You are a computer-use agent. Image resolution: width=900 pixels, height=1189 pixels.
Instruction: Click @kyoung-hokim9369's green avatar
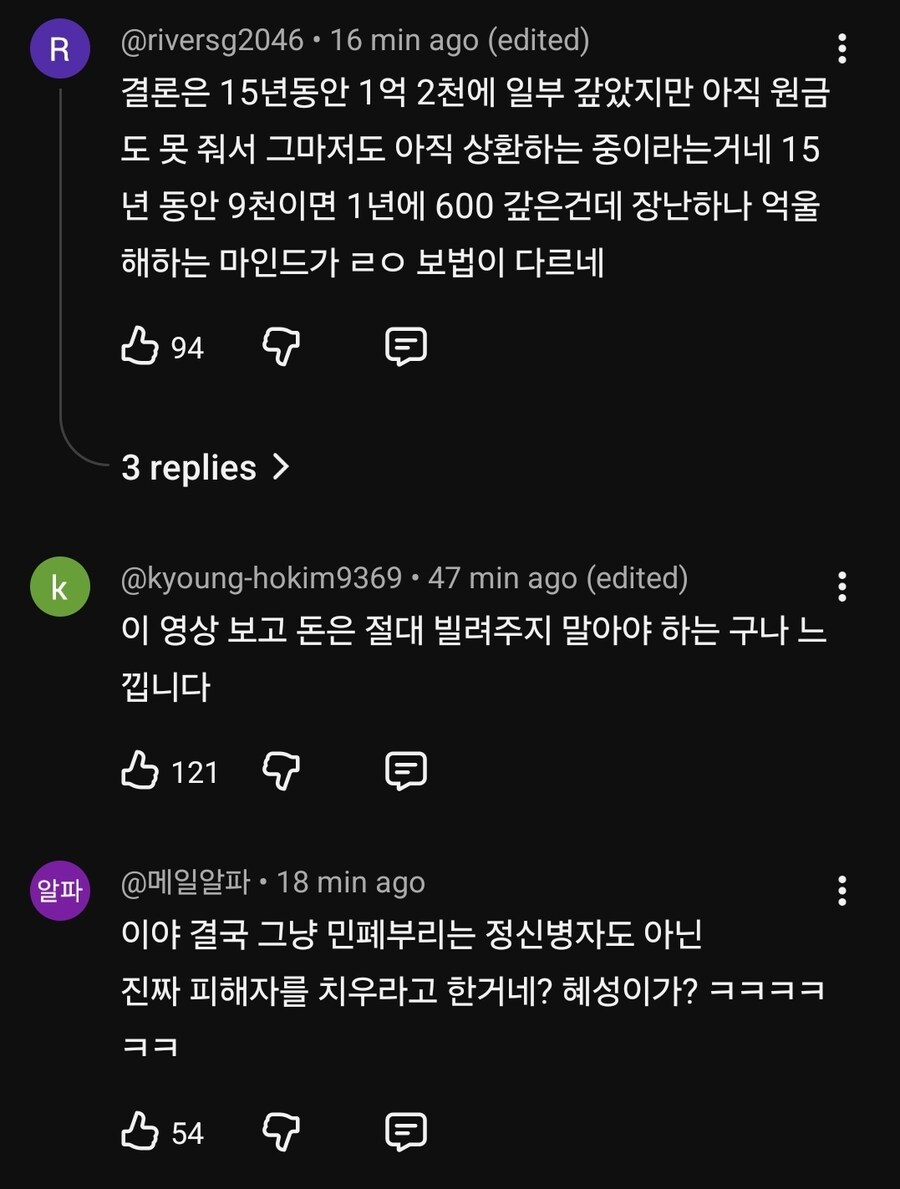[x=61, y=585]
